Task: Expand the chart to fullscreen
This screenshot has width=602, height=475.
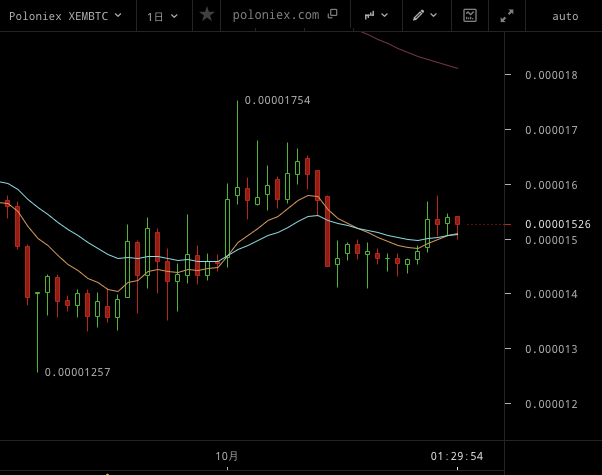Action: (x=507, y=15)
